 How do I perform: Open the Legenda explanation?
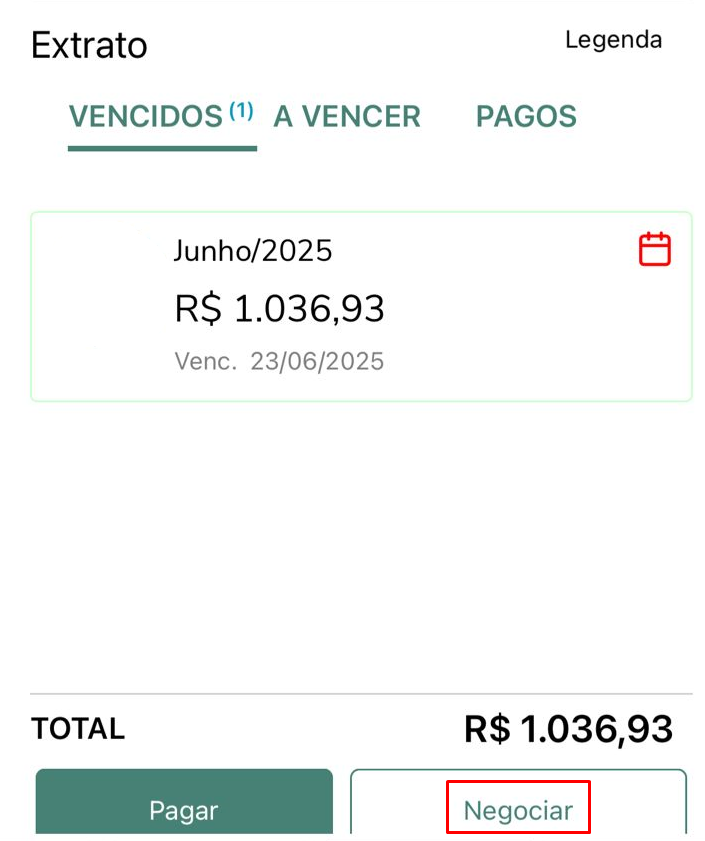click(613, 40)
